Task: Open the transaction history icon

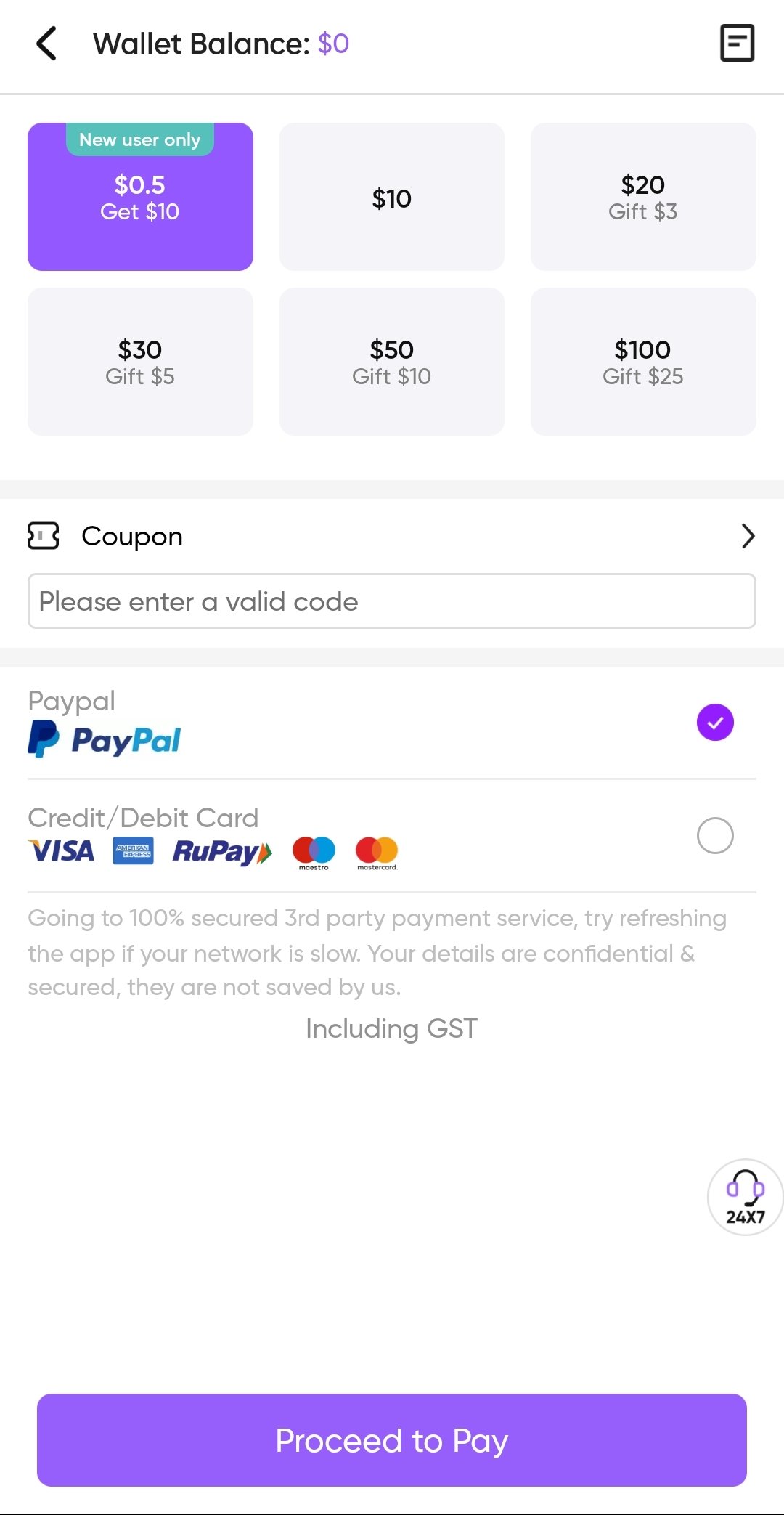Action: (x=737, y=43)
